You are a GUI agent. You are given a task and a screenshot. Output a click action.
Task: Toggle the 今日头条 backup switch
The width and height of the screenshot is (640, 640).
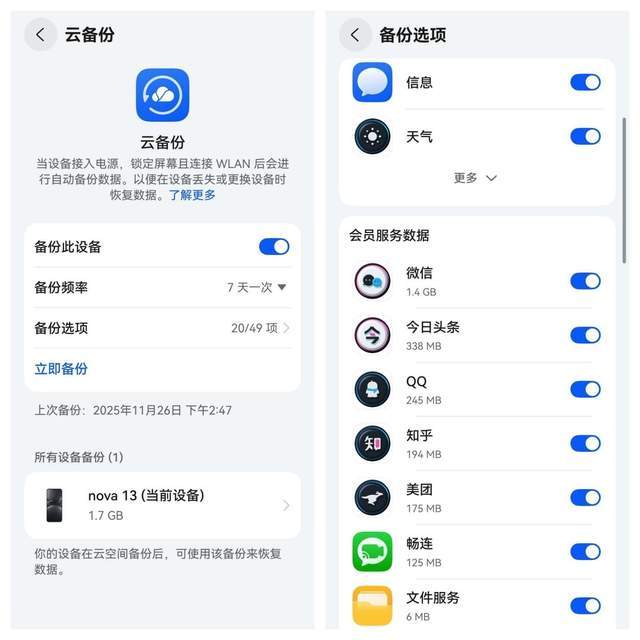pyautogui.click(x=585, y=335)
